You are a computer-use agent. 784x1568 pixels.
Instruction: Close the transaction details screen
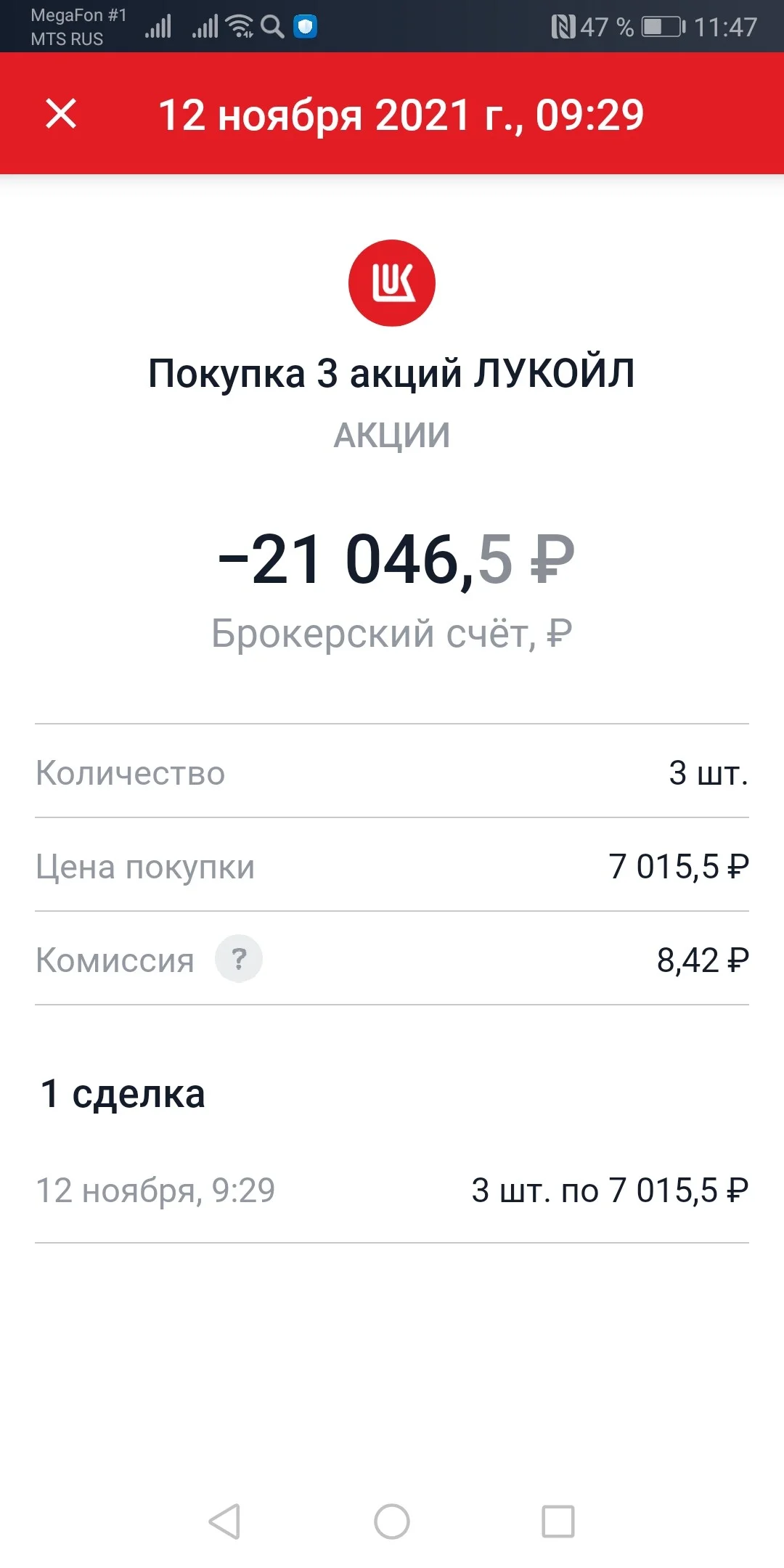click(x=61, y=114)
